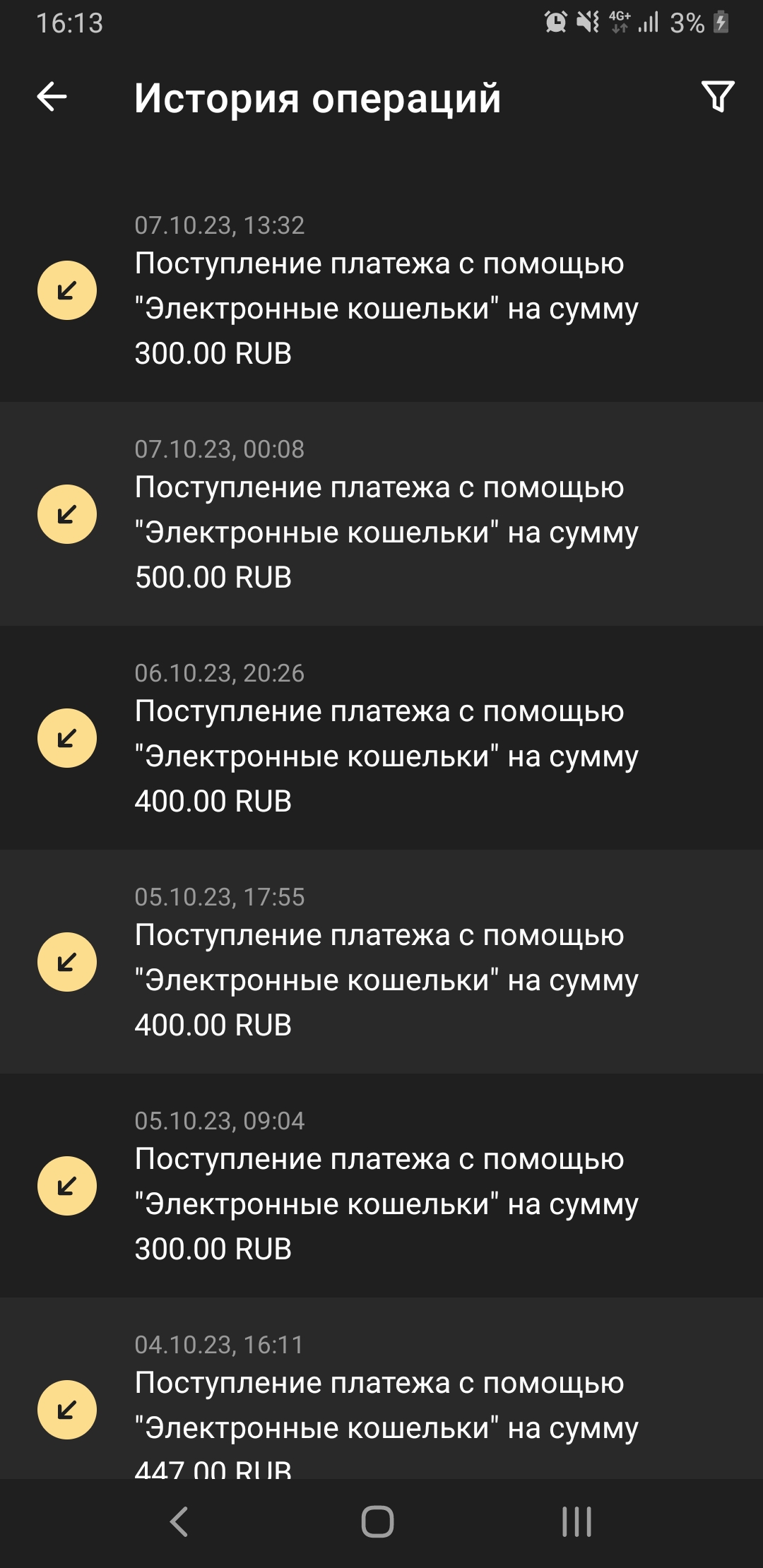Open the operations filter icon
The image size is (763, 1568).
click(718, 97)
